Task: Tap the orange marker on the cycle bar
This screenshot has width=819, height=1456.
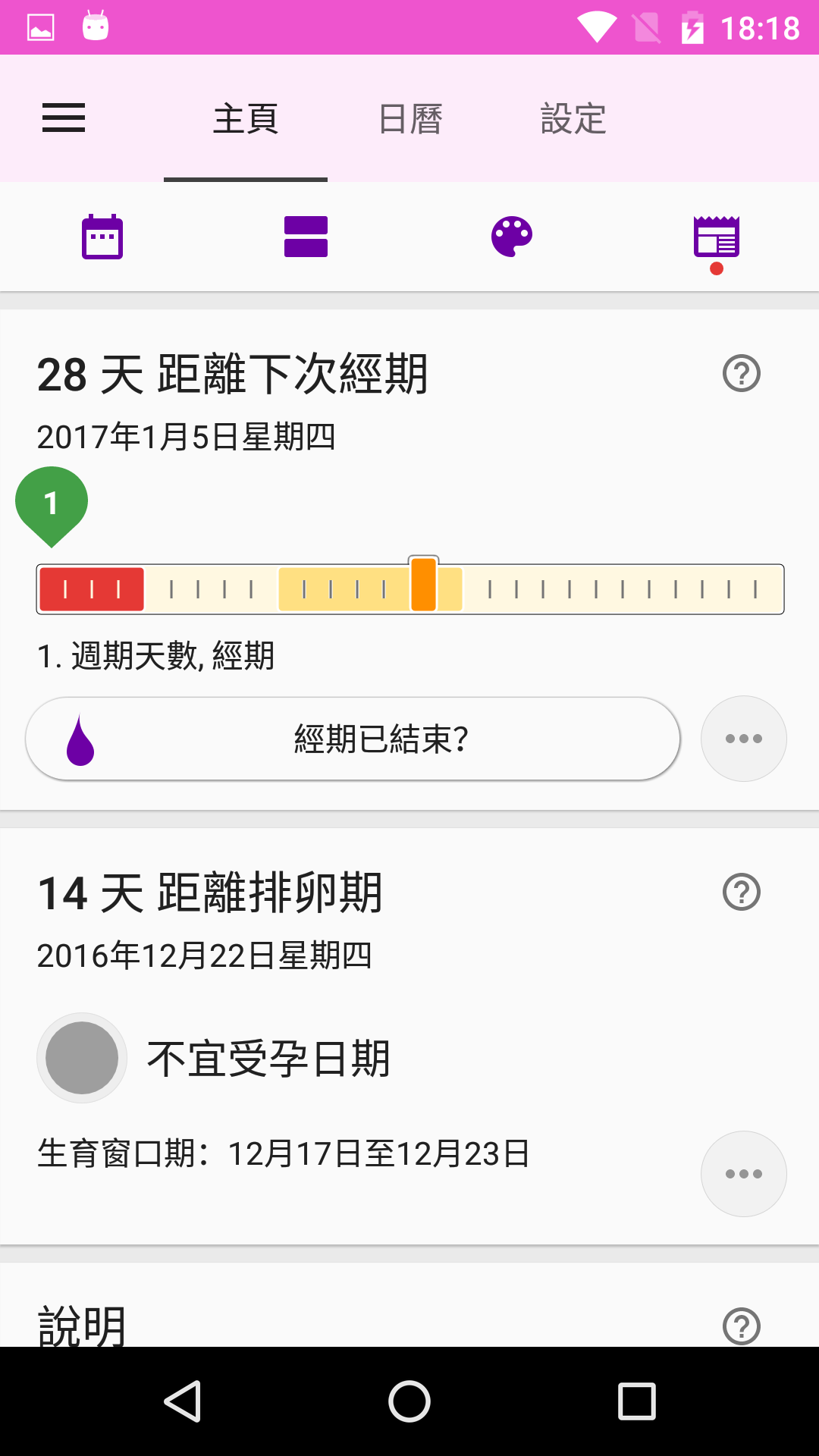Action: 424,584
